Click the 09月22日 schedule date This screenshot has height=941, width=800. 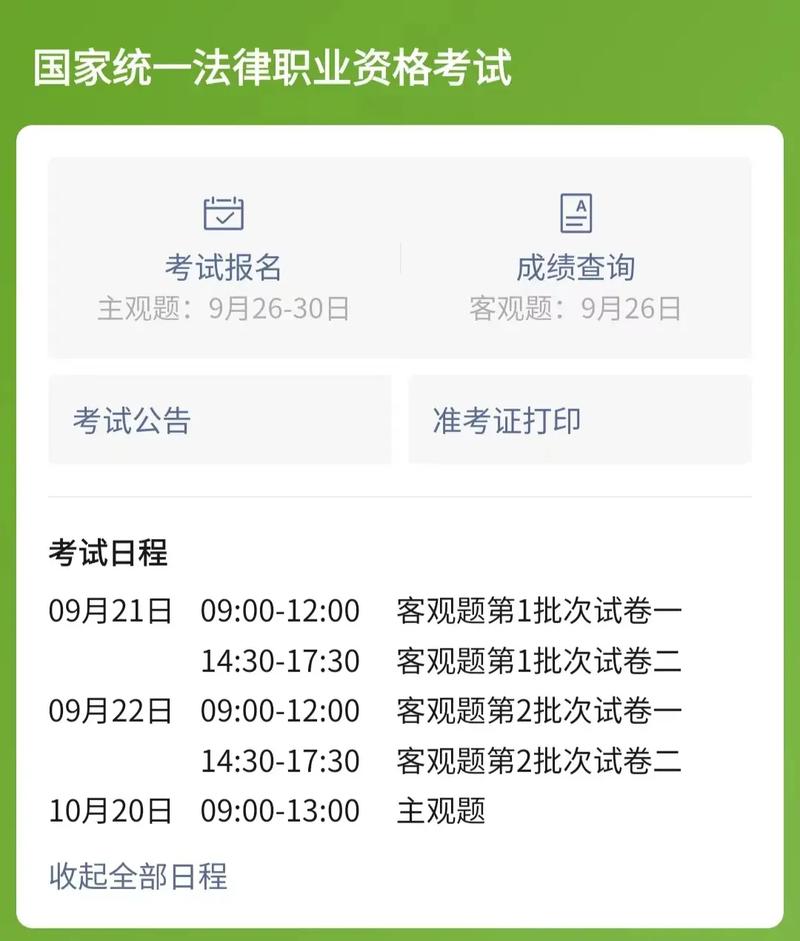coord(108,710)
